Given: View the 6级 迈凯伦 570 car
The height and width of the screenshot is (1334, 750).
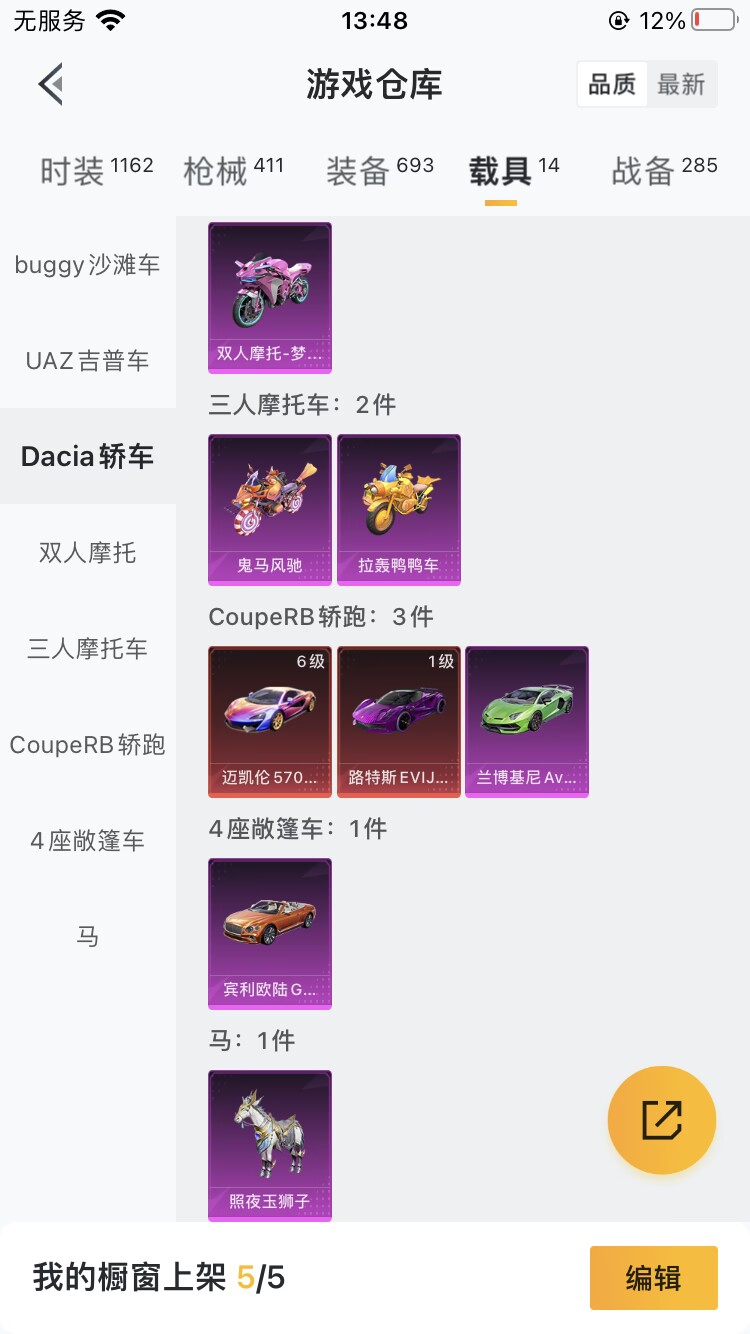Looking at the screenshot, I should 270,722.
